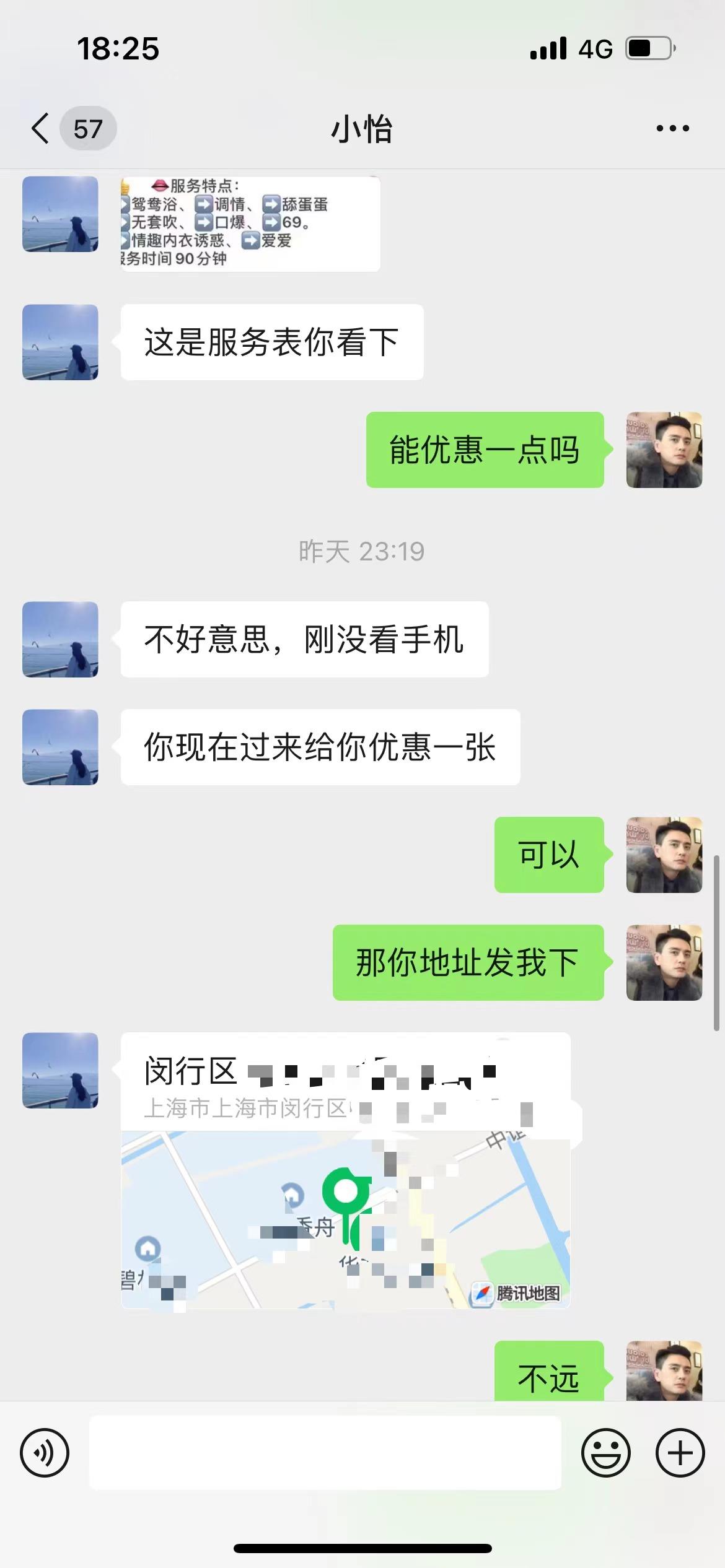Go back to the chat list
The height and width of the screenshot is (1568, 725).
tap(41, 129)
